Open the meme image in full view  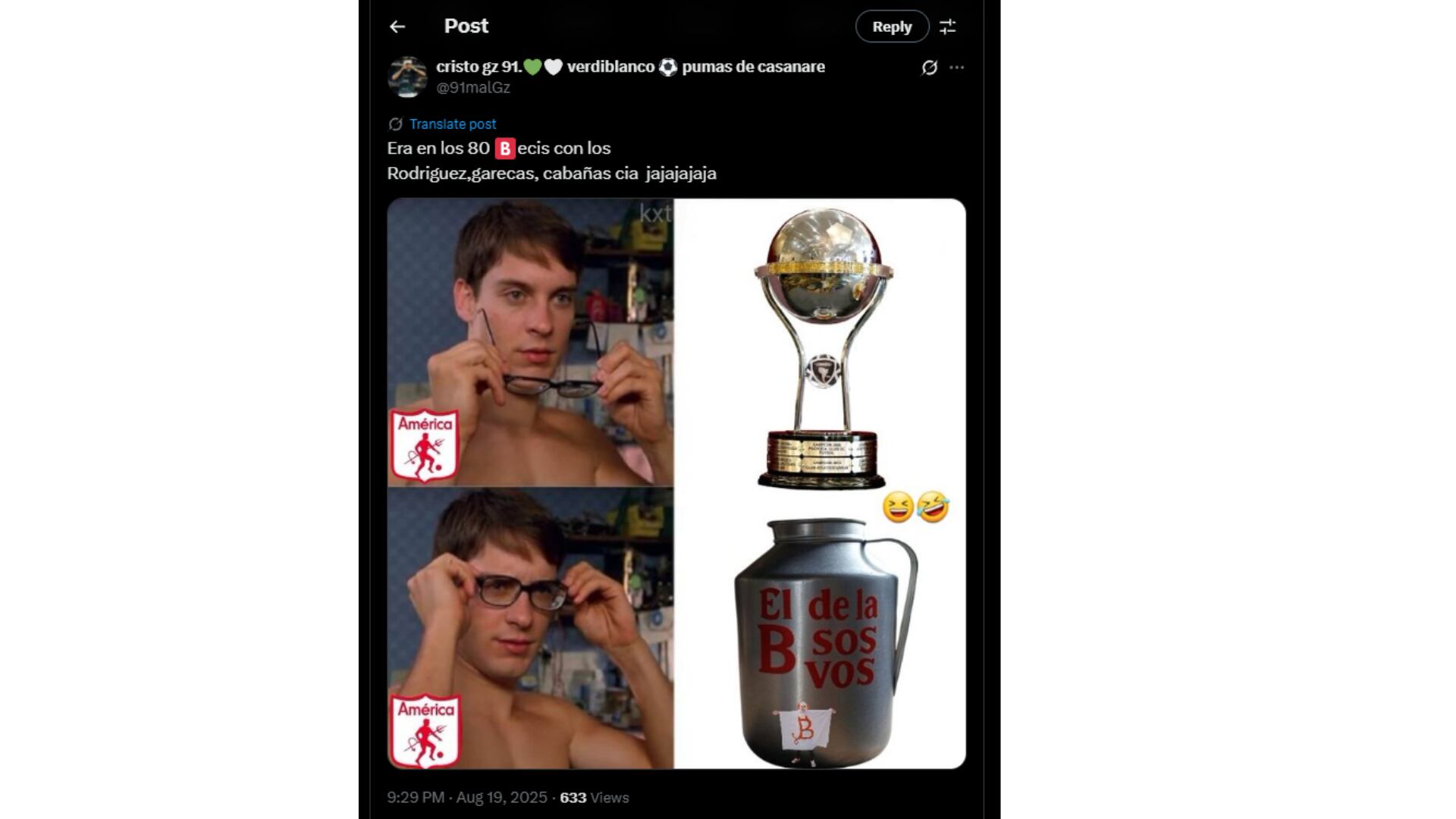676,483
